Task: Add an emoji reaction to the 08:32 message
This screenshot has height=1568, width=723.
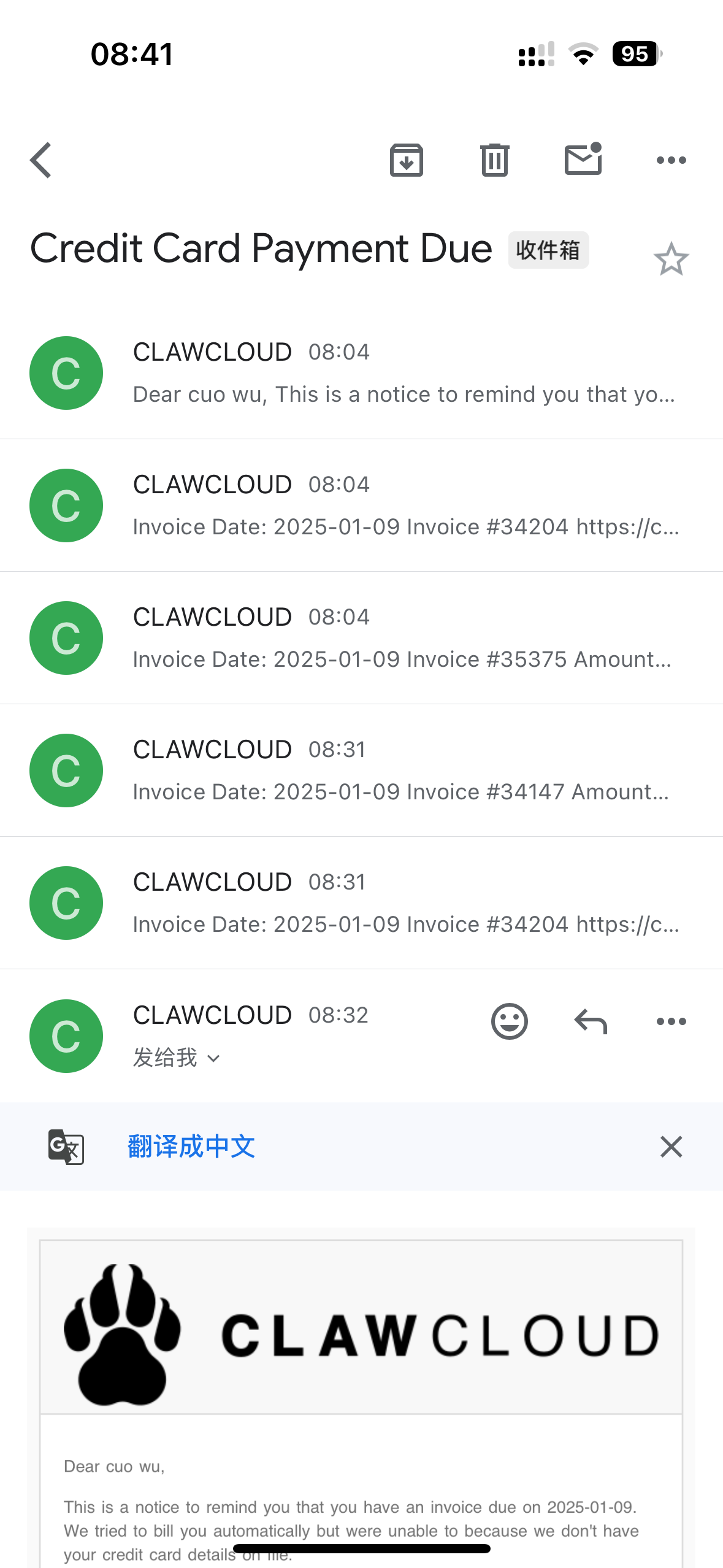Action: click(x=509, y=1021)
